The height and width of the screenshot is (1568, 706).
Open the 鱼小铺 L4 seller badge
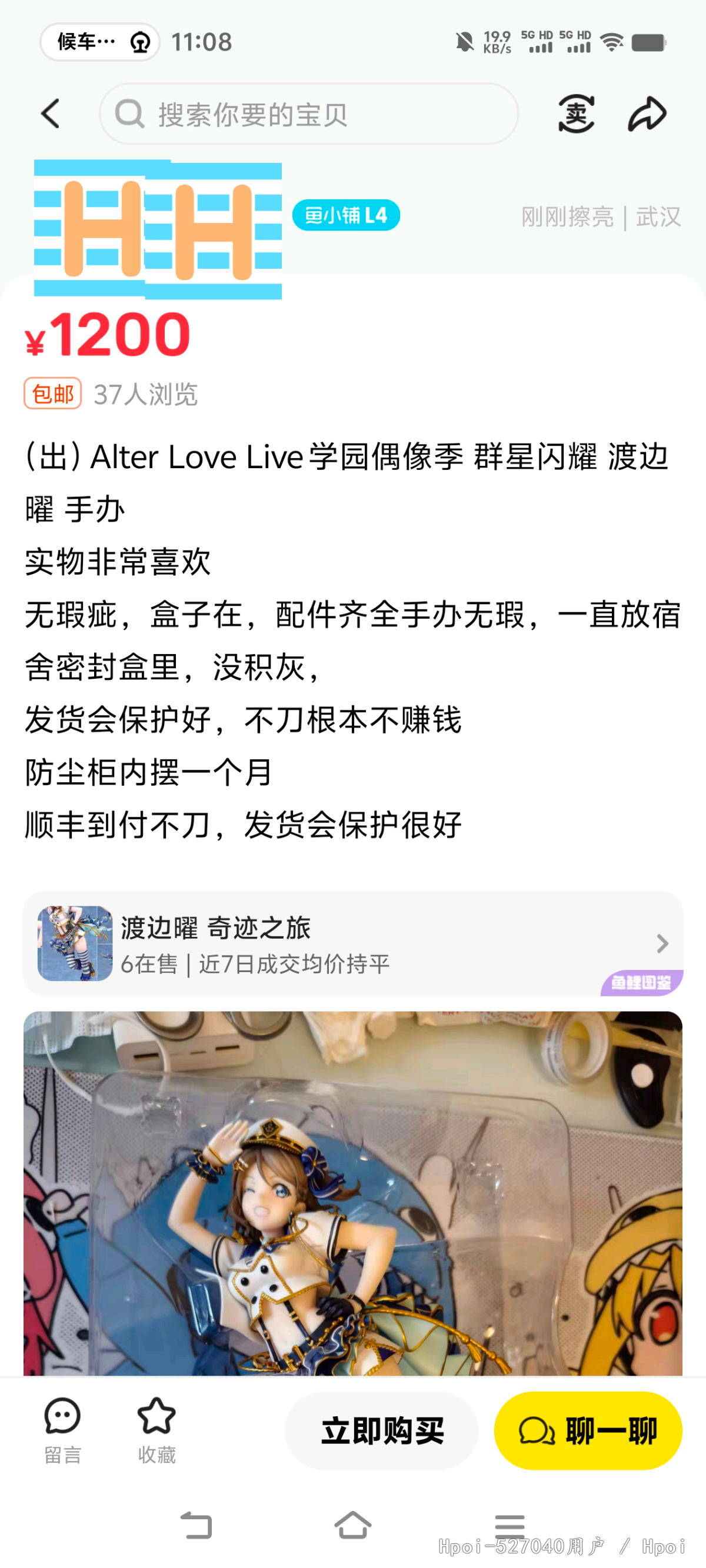click(x=346, y=215)
